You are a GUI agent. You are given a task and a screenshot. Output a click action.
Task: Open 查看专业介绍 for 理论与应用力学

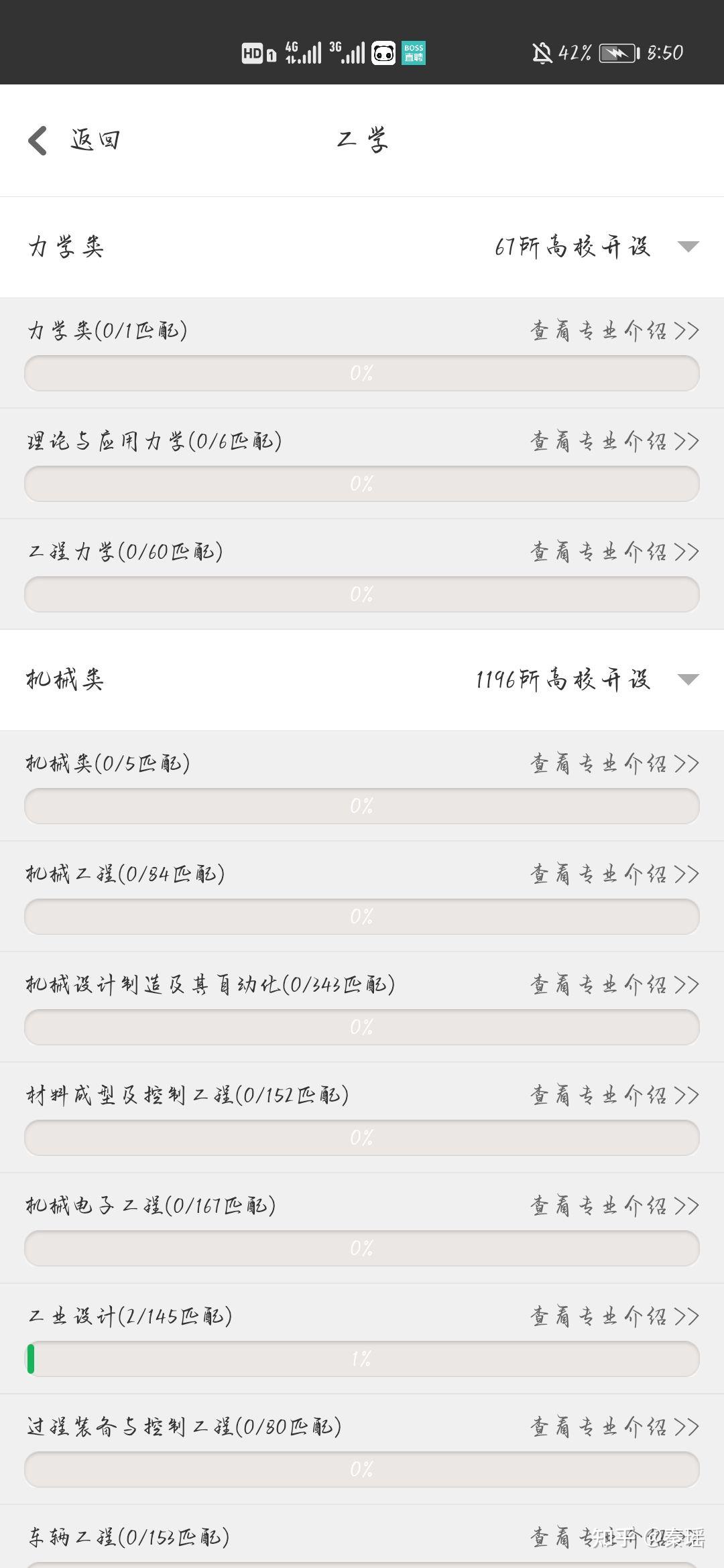point(614,441)
